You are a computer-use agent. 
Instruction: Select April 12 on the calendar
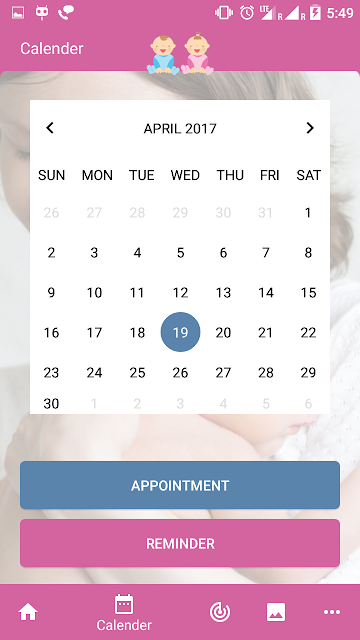click(x=180, y=293)
